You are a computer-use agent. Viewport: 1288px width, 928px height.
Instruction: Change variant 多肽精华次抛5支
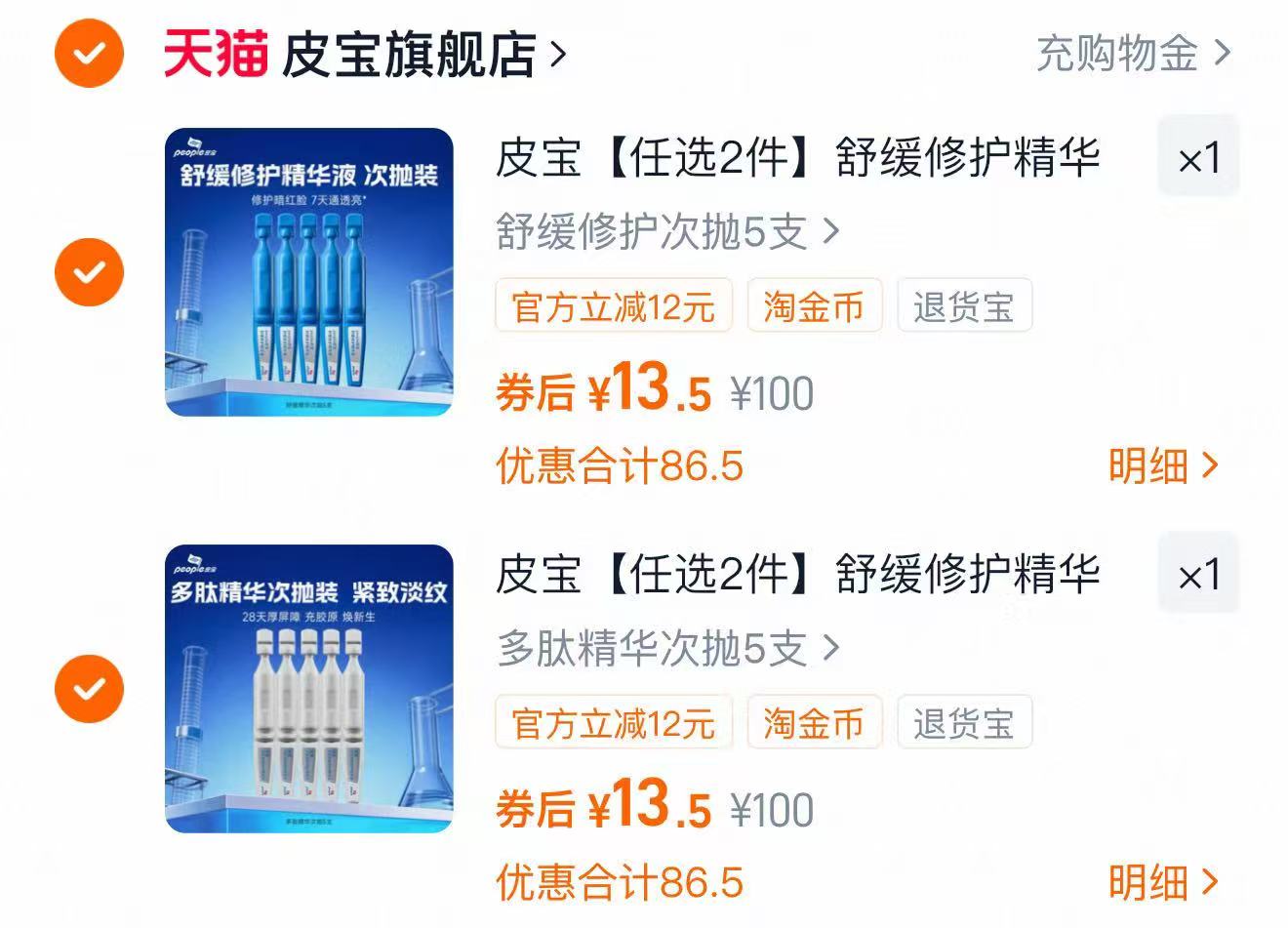(667, 648)
